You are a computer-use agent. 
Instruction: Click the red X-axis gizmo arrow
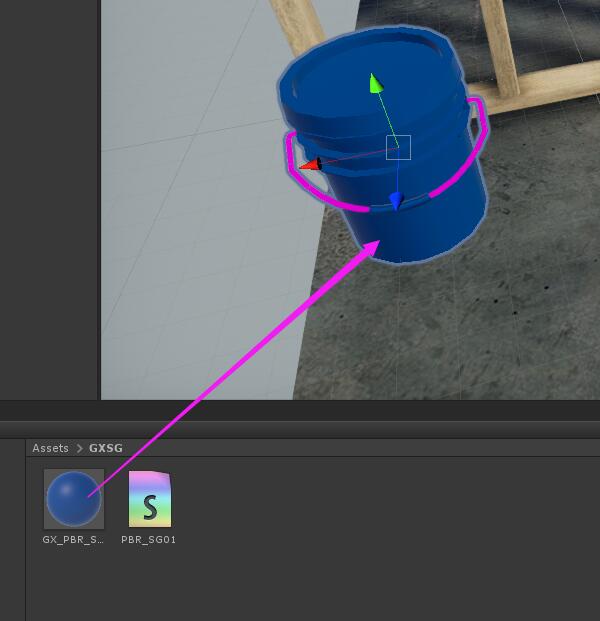(x=311, y=164)
